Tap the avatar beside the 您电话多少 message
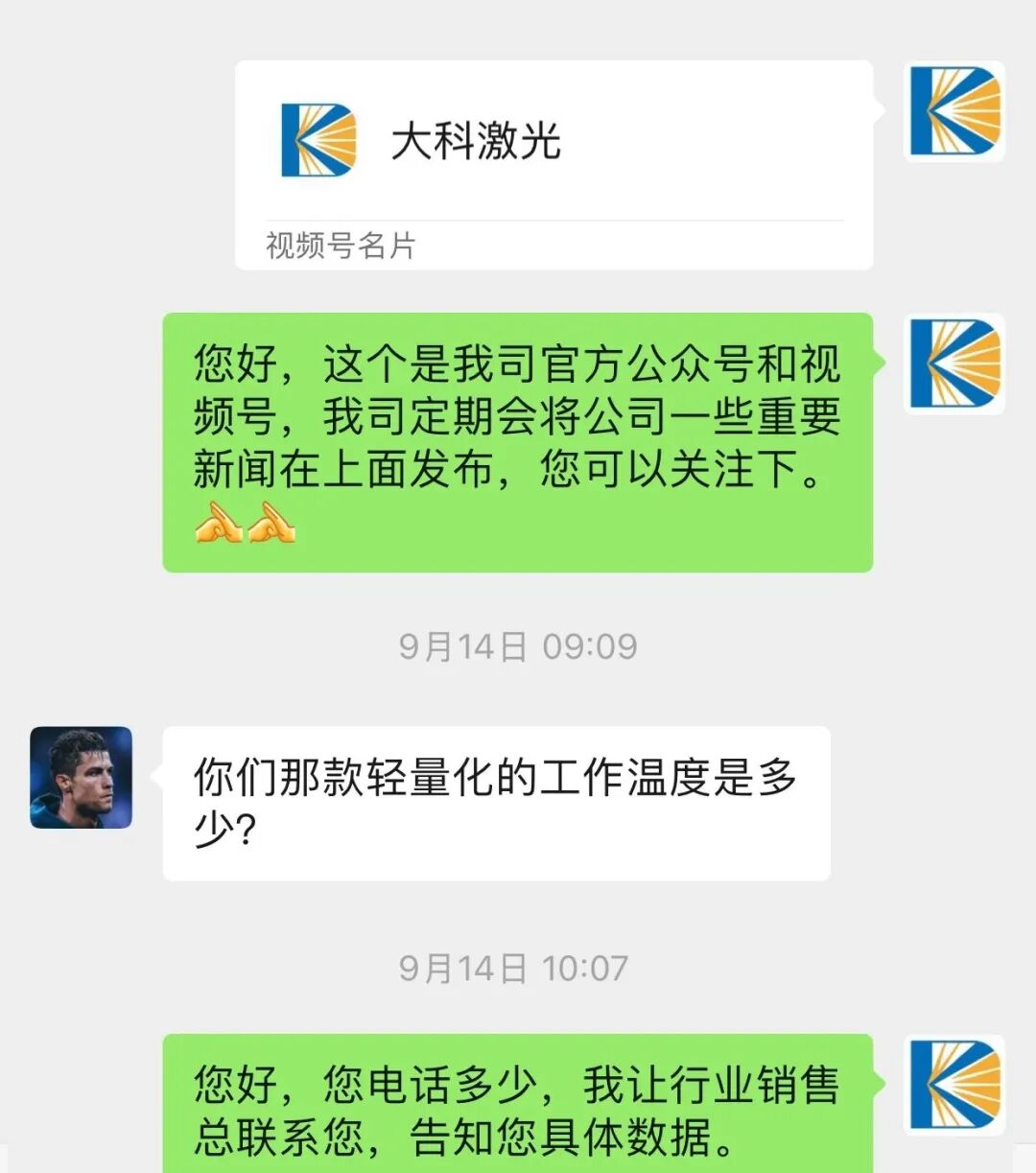 pos(954,1084)
